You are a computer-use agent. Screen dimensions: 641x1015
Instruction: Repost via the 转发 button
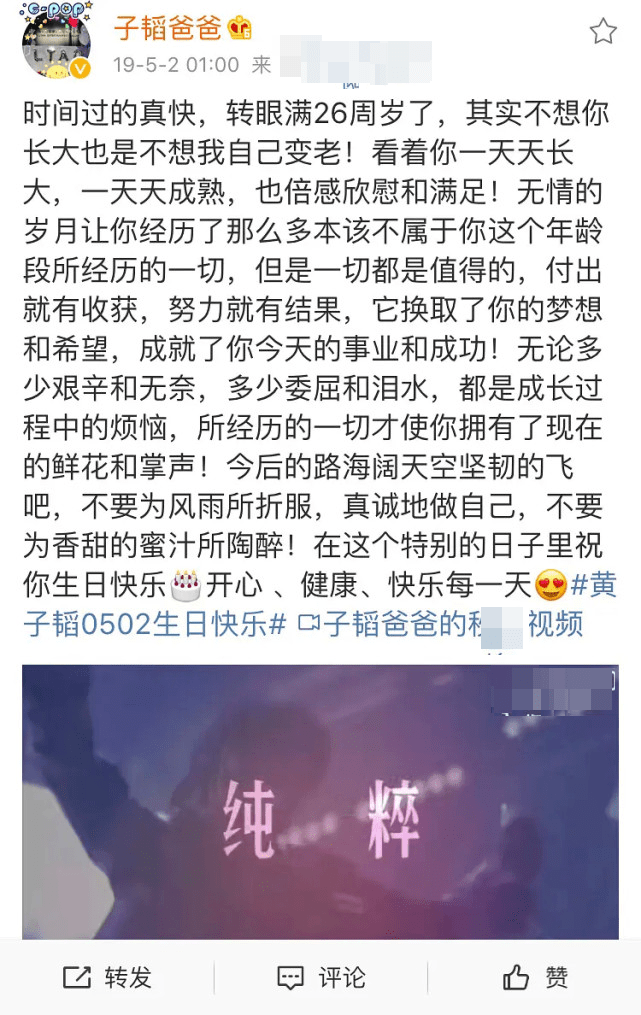tap(107, 977)
